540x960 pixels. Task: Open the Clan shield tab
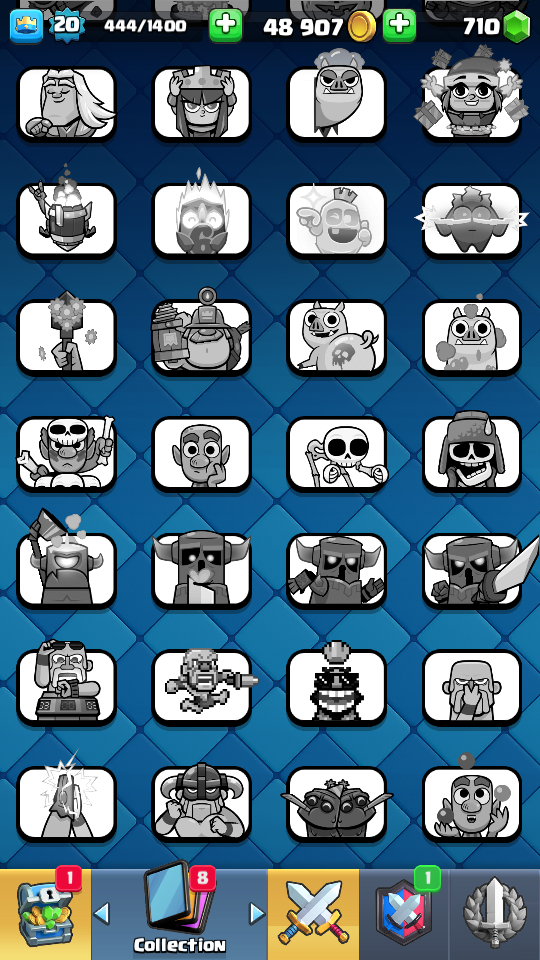click(x=404, y=914)
